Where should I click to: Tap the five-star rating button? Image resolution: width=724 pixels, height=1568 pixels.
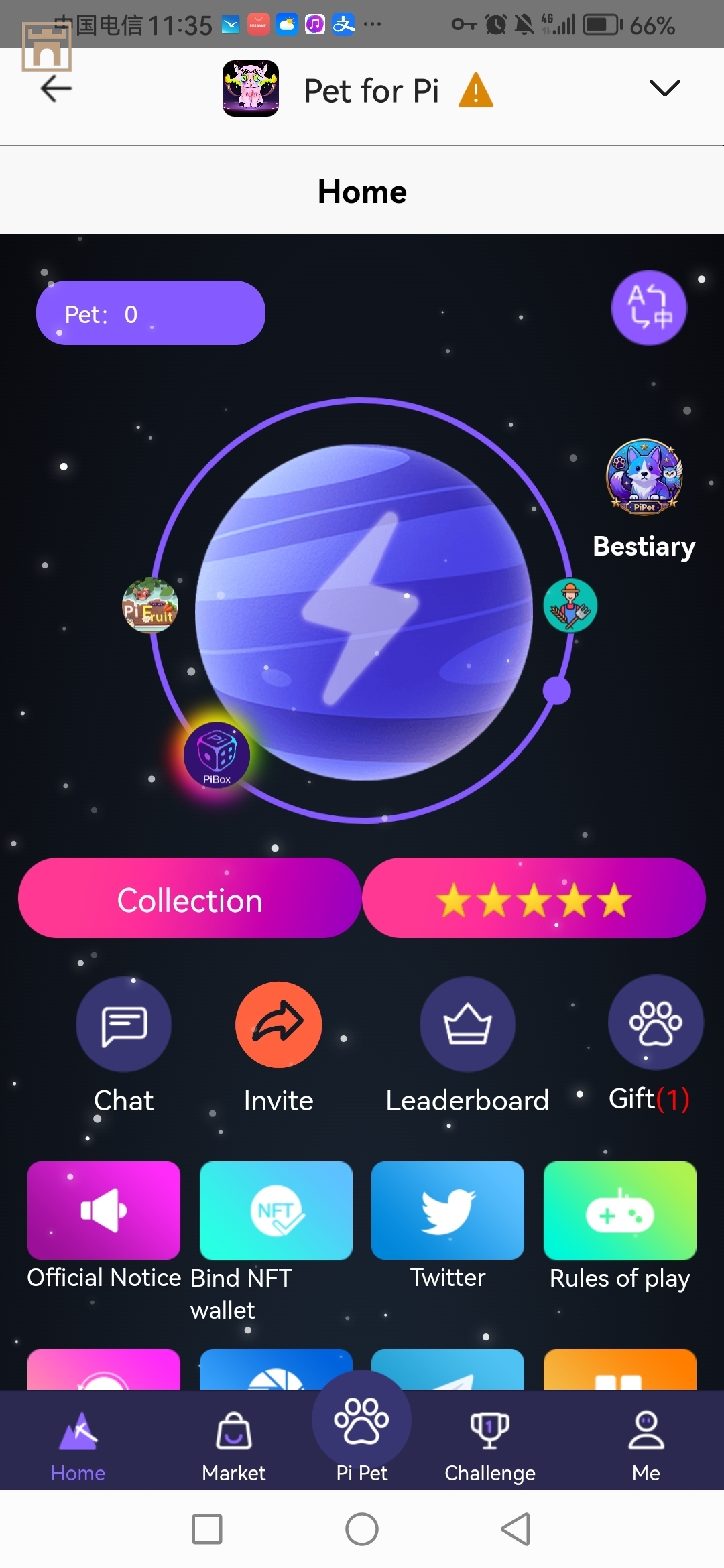pyautogui.click(x=534, y=899)
